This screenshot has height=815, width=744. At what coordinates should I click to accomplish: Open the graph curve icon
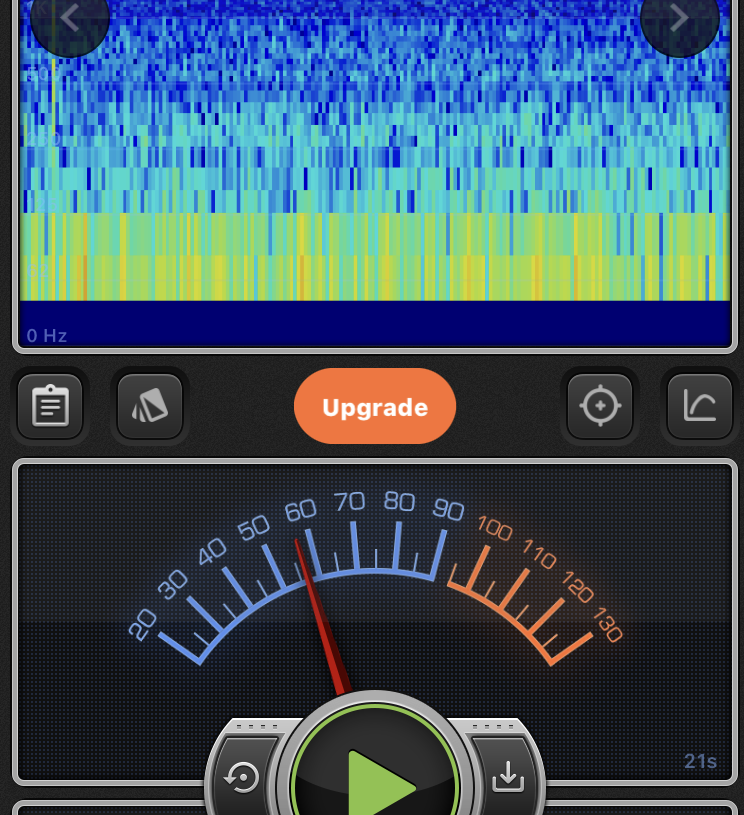[699, 407]
